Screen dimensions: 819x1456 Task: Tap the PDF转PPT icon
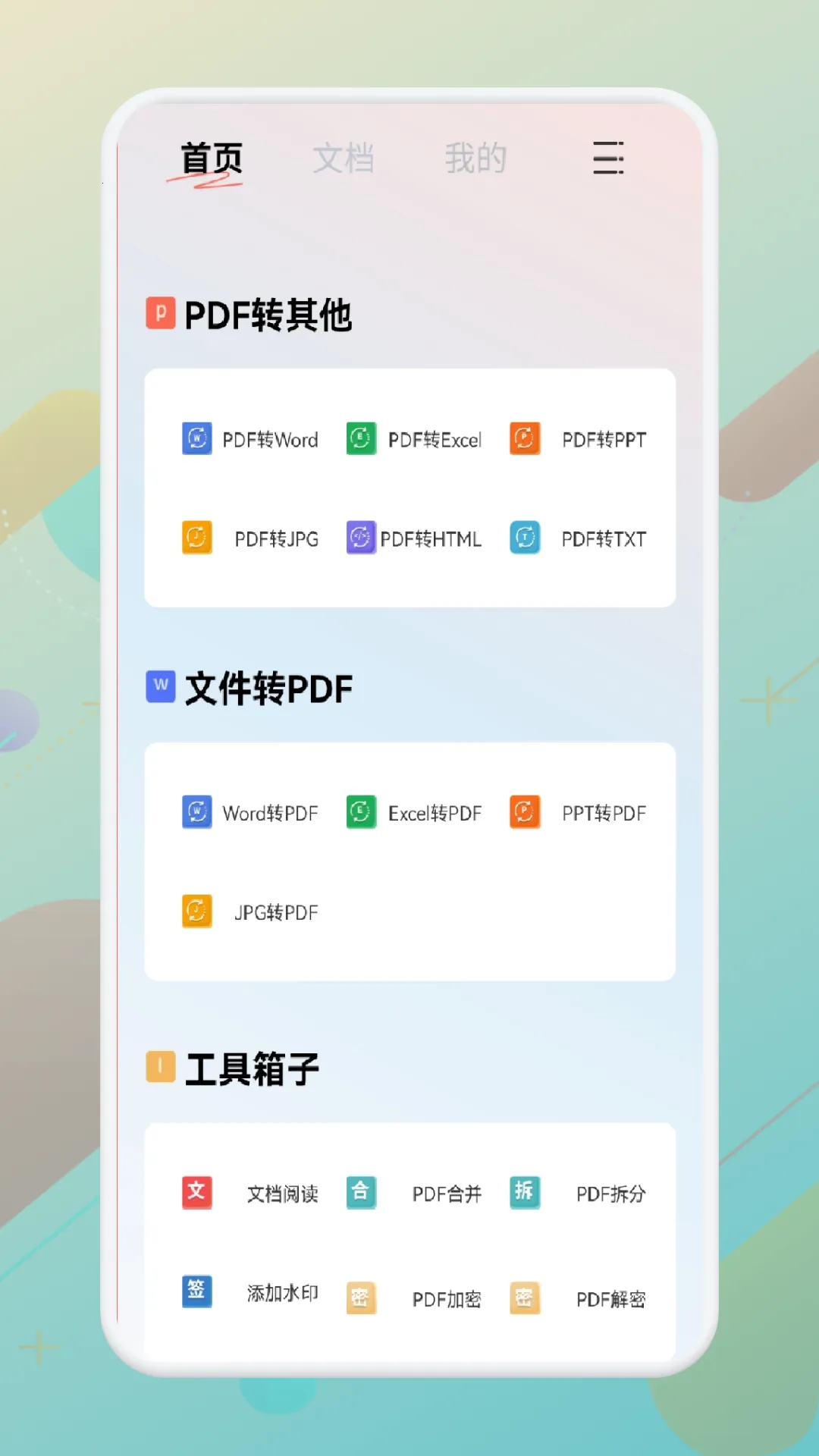(x=524, y=438)
